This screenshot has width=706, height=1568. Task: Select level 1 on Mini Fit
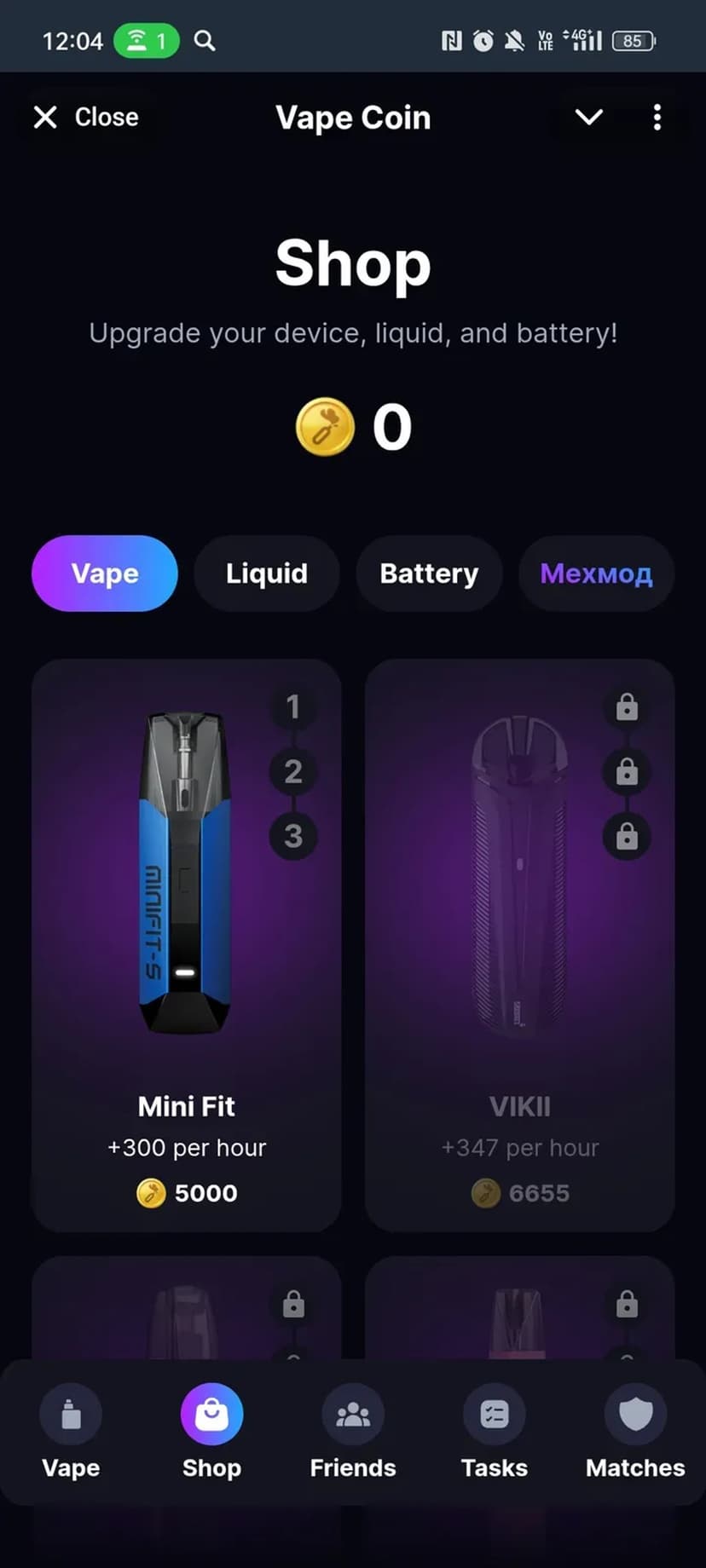292,706
